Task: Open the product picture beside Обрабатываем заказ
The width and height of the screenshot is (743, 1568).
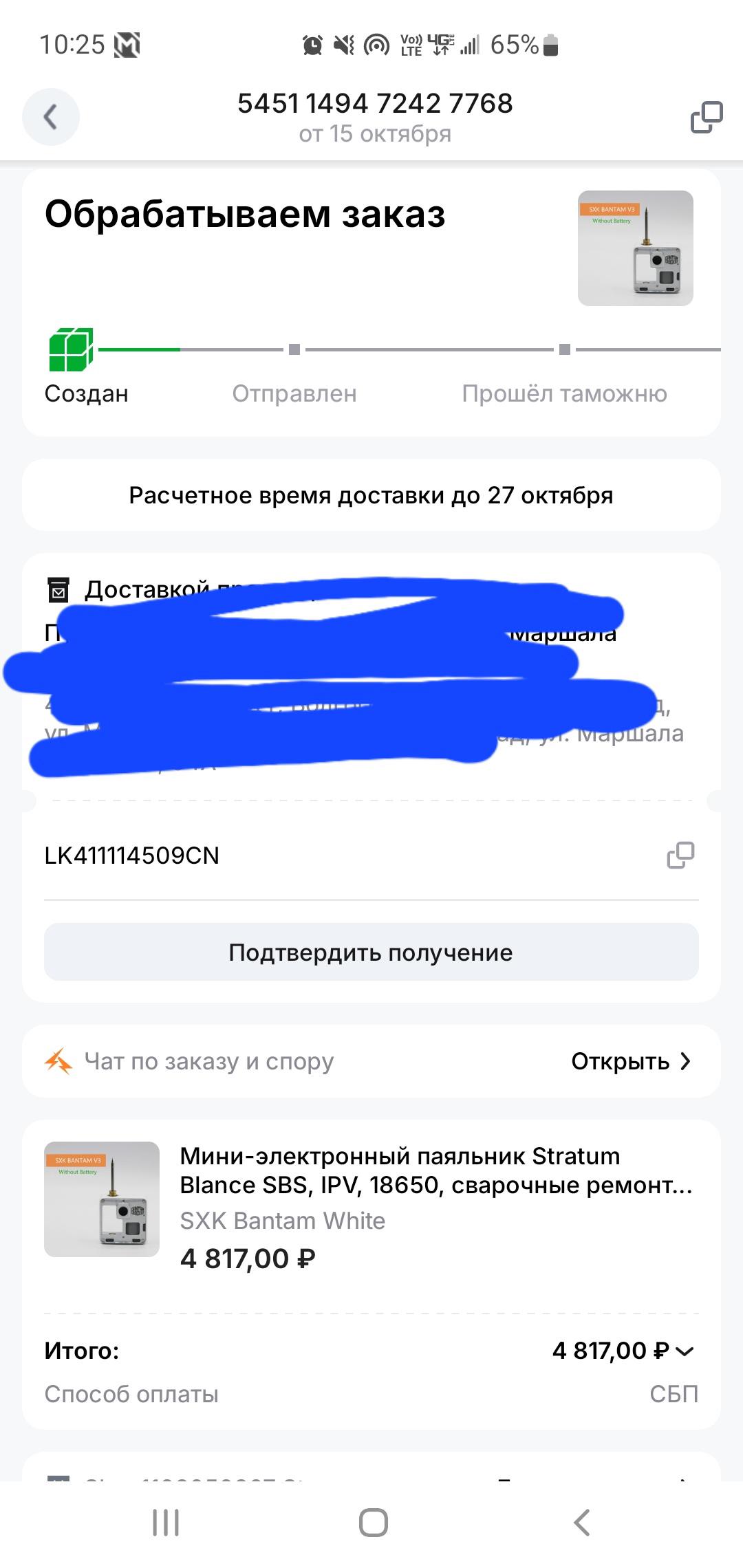Action: pyautogui.click(x=635, y=248)
